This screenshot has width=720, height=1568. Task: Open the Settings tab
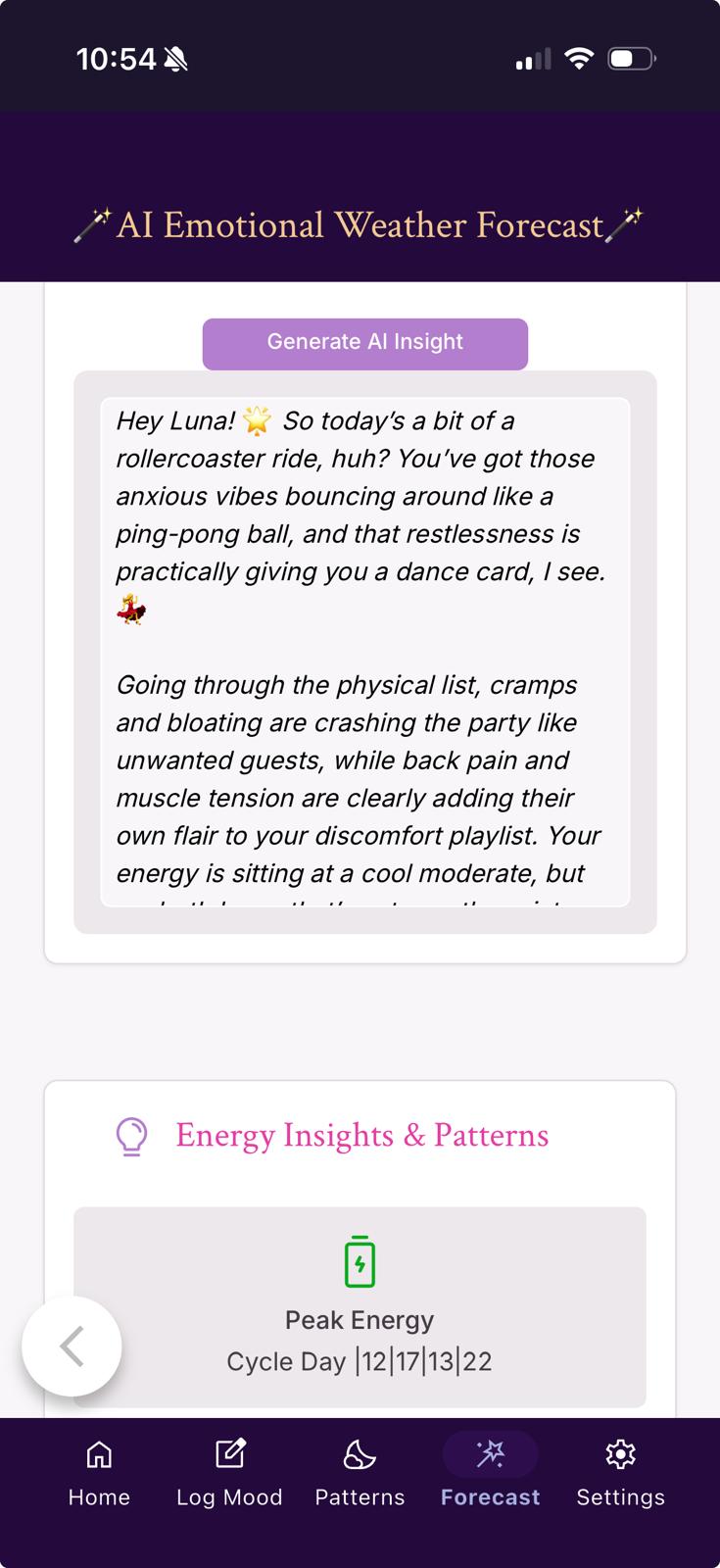click(x=620, y=1473)
